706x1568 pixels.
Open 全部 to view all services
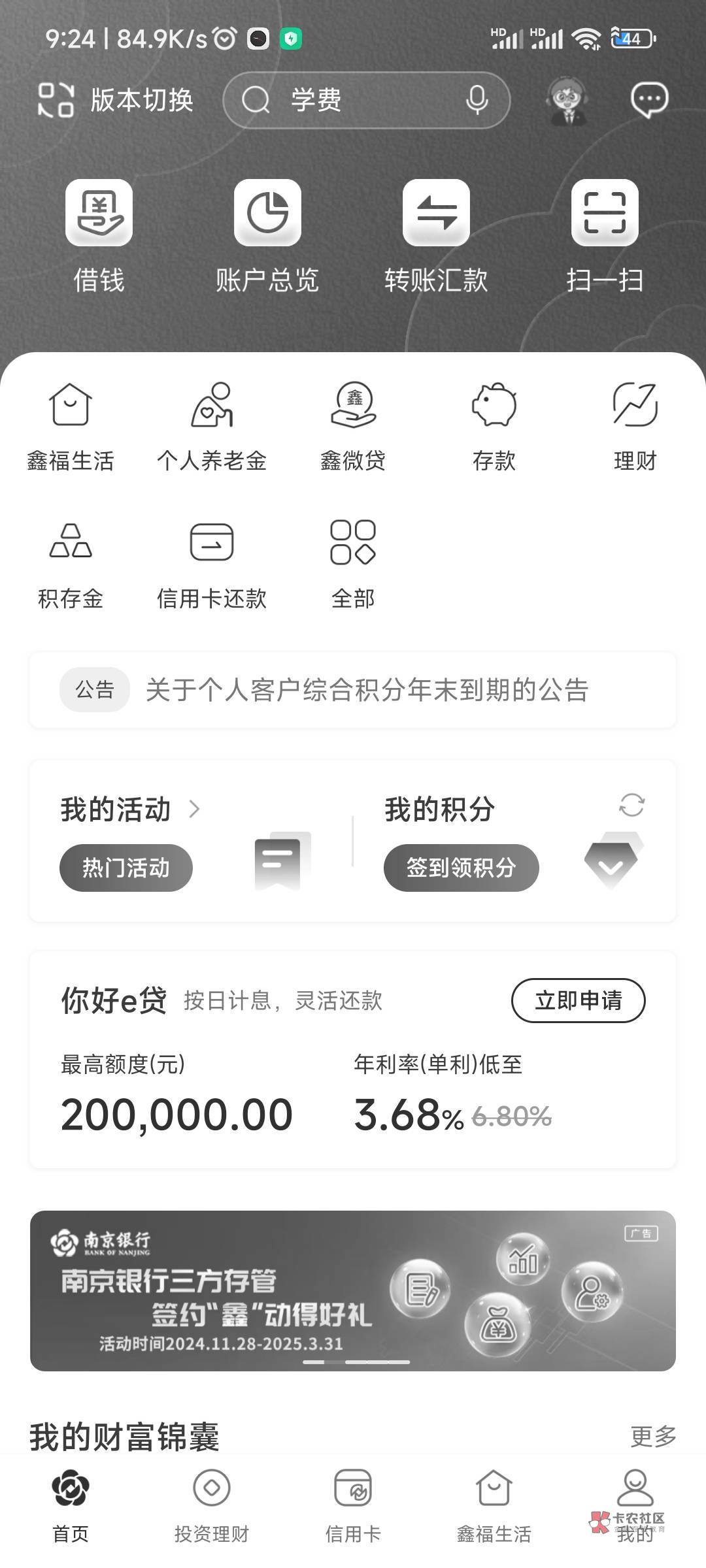pyautogui.click(x=353, y=562)
